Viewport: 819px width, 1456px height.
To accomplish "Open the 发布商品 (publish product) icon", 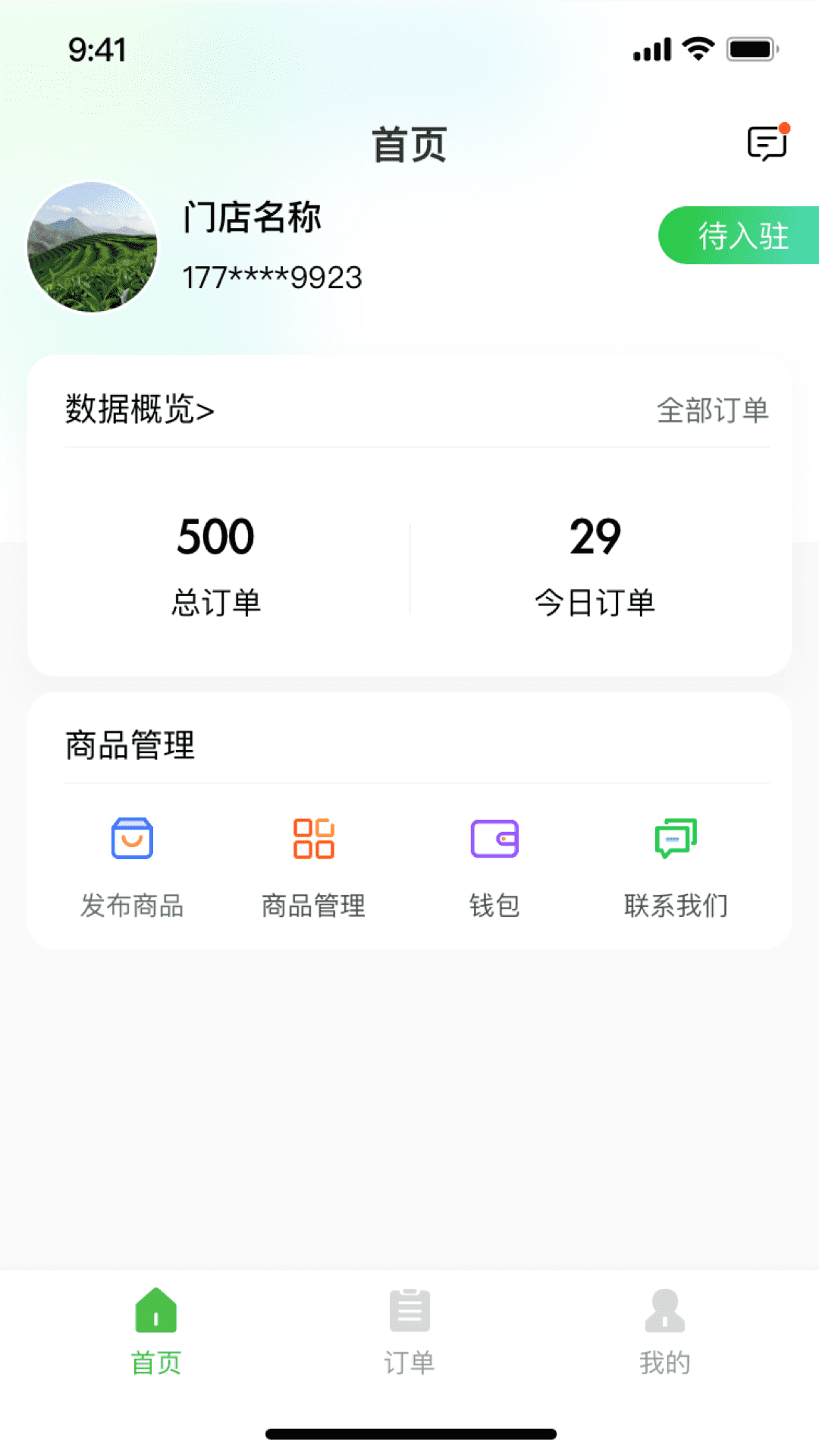I will 133,839.
